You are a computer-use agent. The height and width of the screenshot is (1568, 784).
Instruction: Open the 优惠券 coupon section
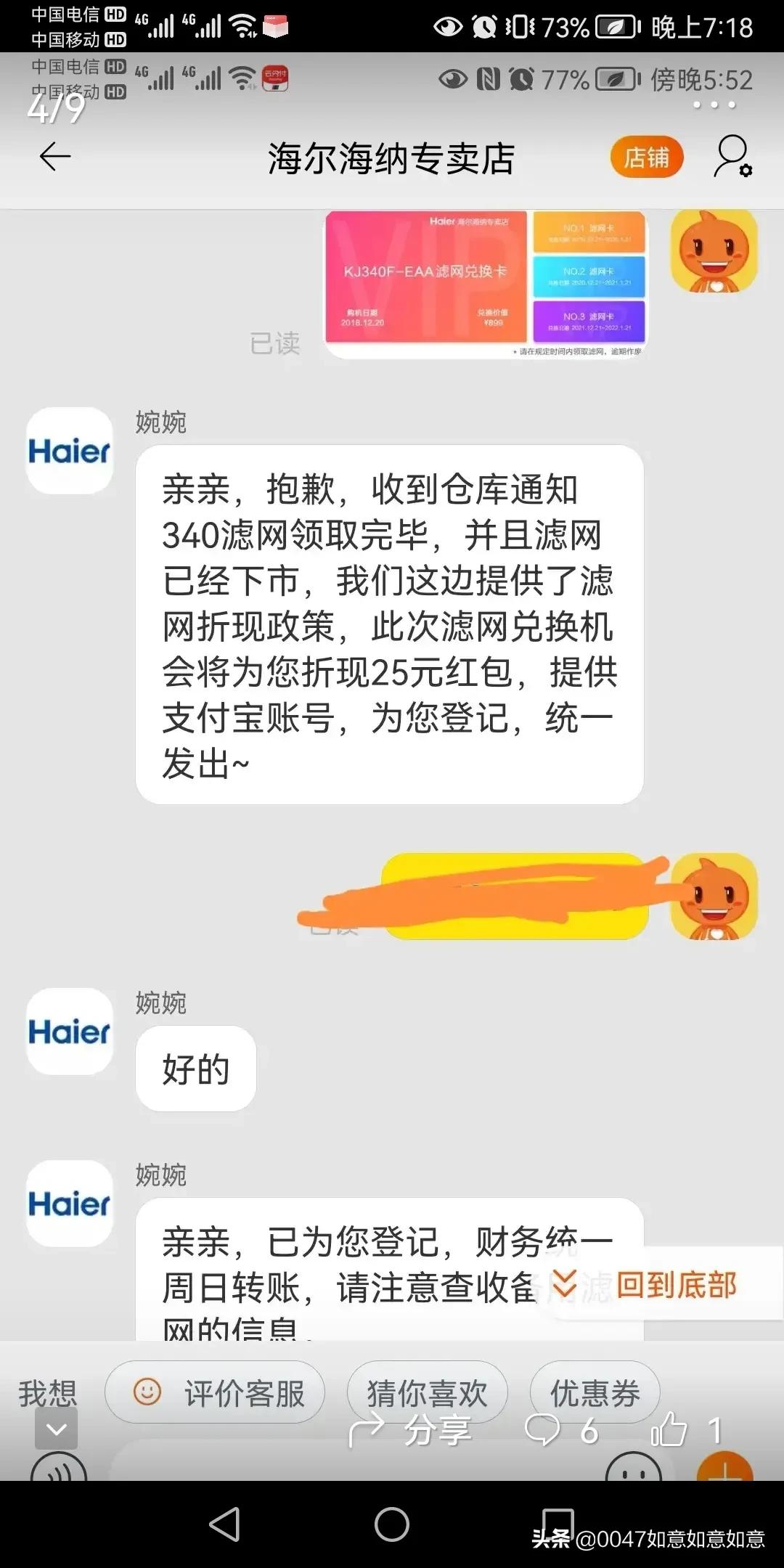[594, 1390]
